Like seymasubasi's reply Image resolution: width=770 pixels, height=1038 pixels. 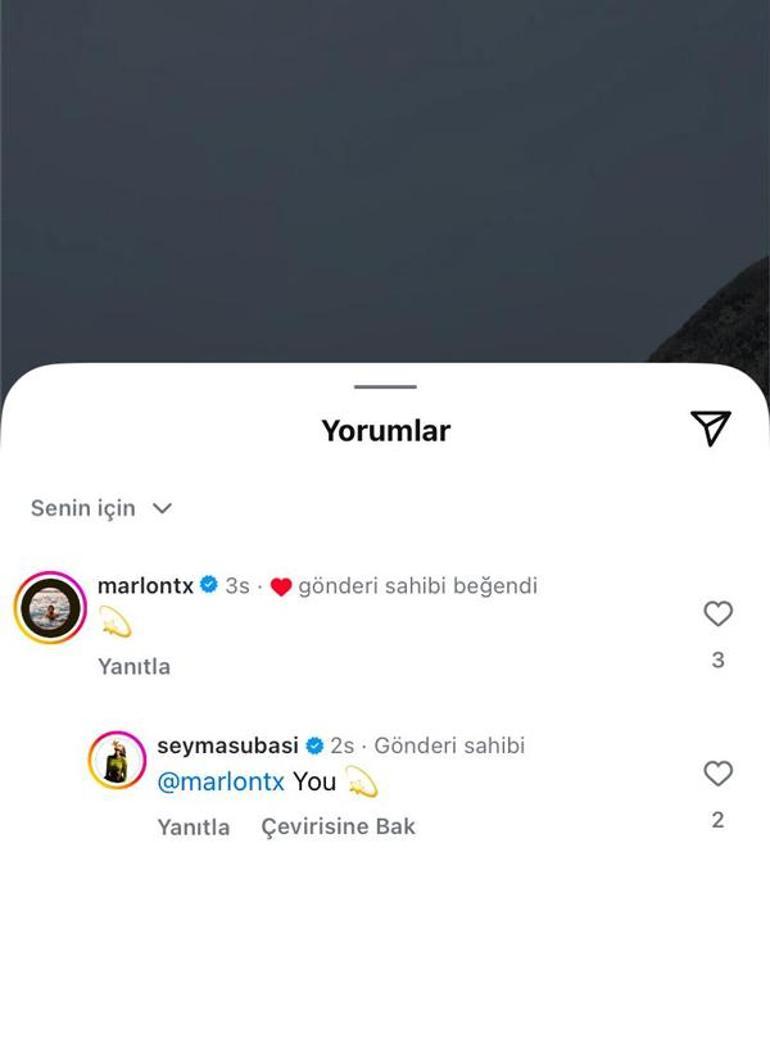[718, 774]
